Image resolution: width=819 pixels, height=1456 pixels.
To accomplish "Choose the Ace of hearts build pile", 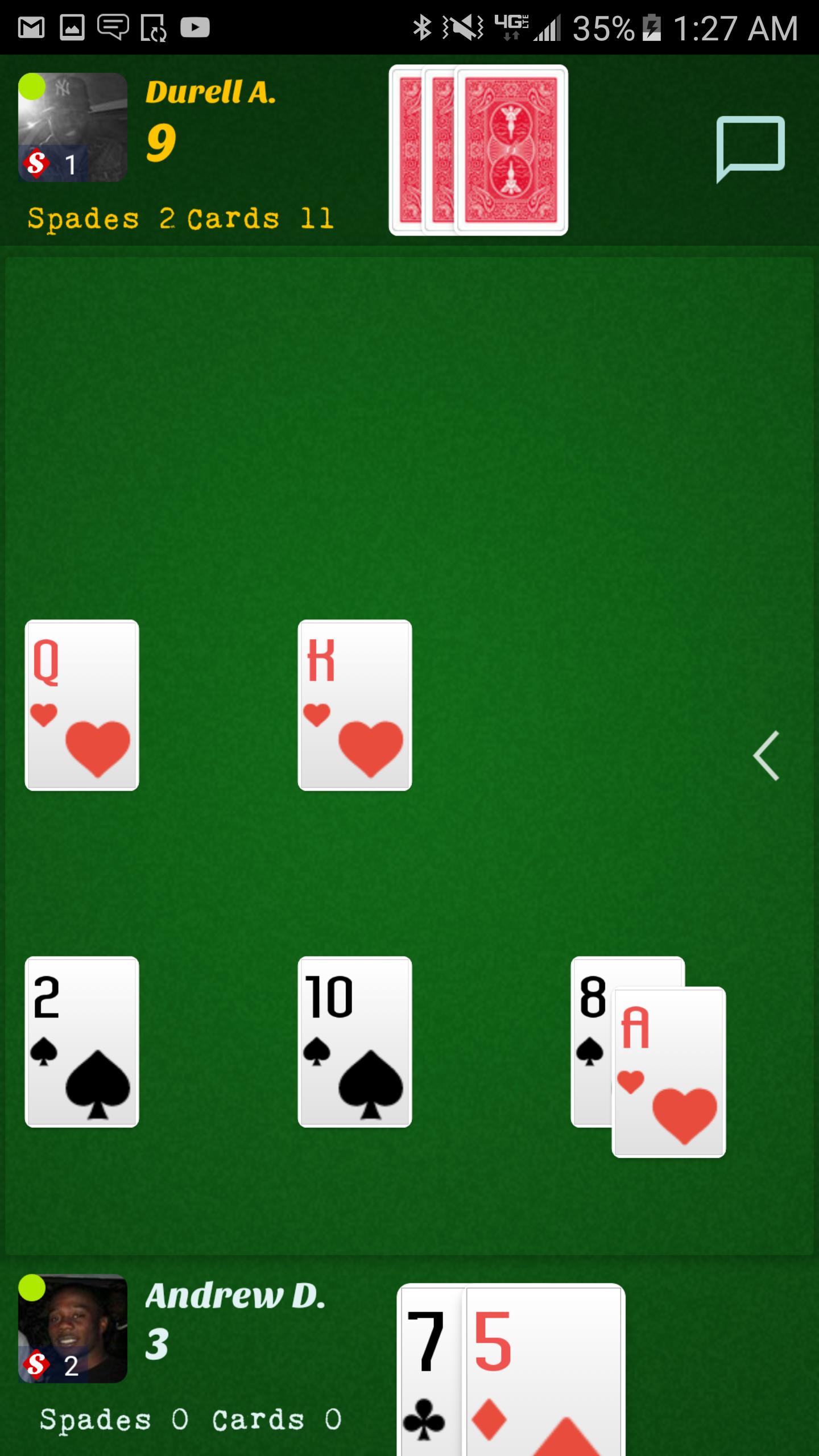I will (x=669, y=1073).
